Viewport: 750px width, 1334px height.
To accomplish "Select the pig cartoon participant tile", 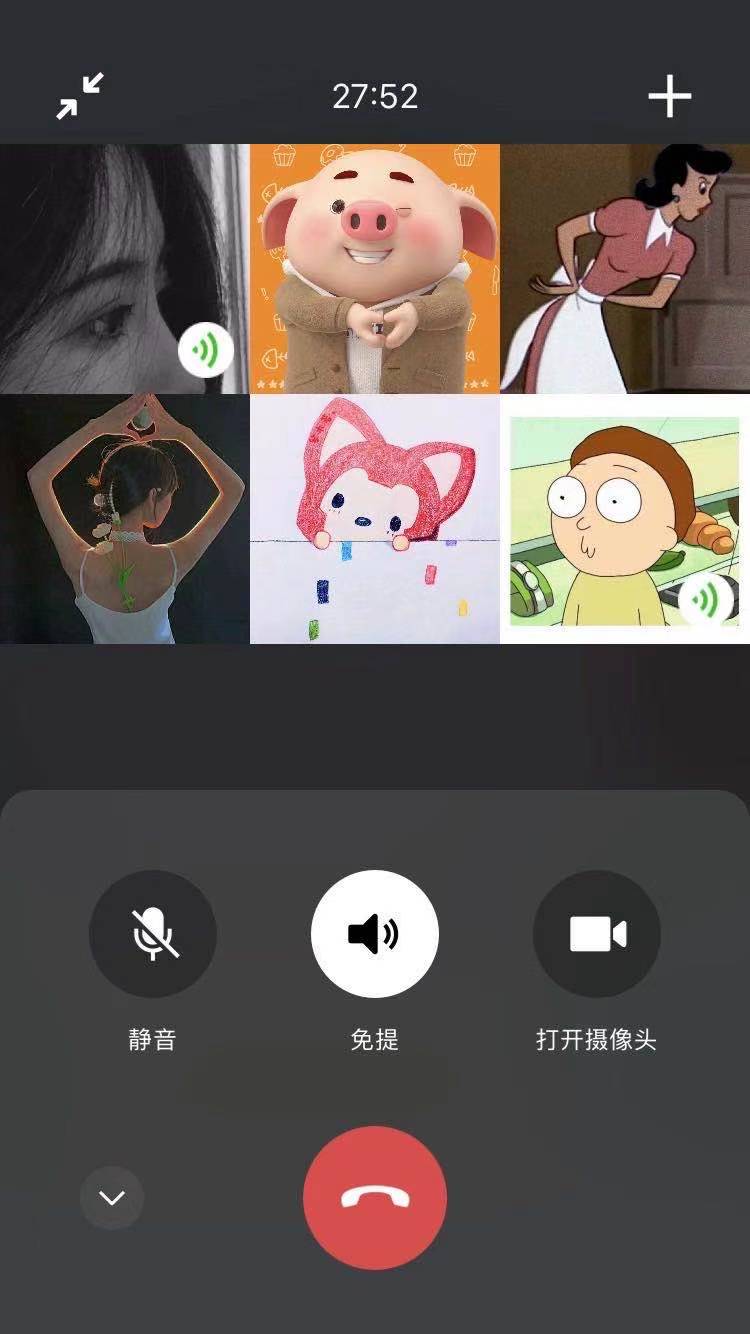I will click(x=375, y=268).
